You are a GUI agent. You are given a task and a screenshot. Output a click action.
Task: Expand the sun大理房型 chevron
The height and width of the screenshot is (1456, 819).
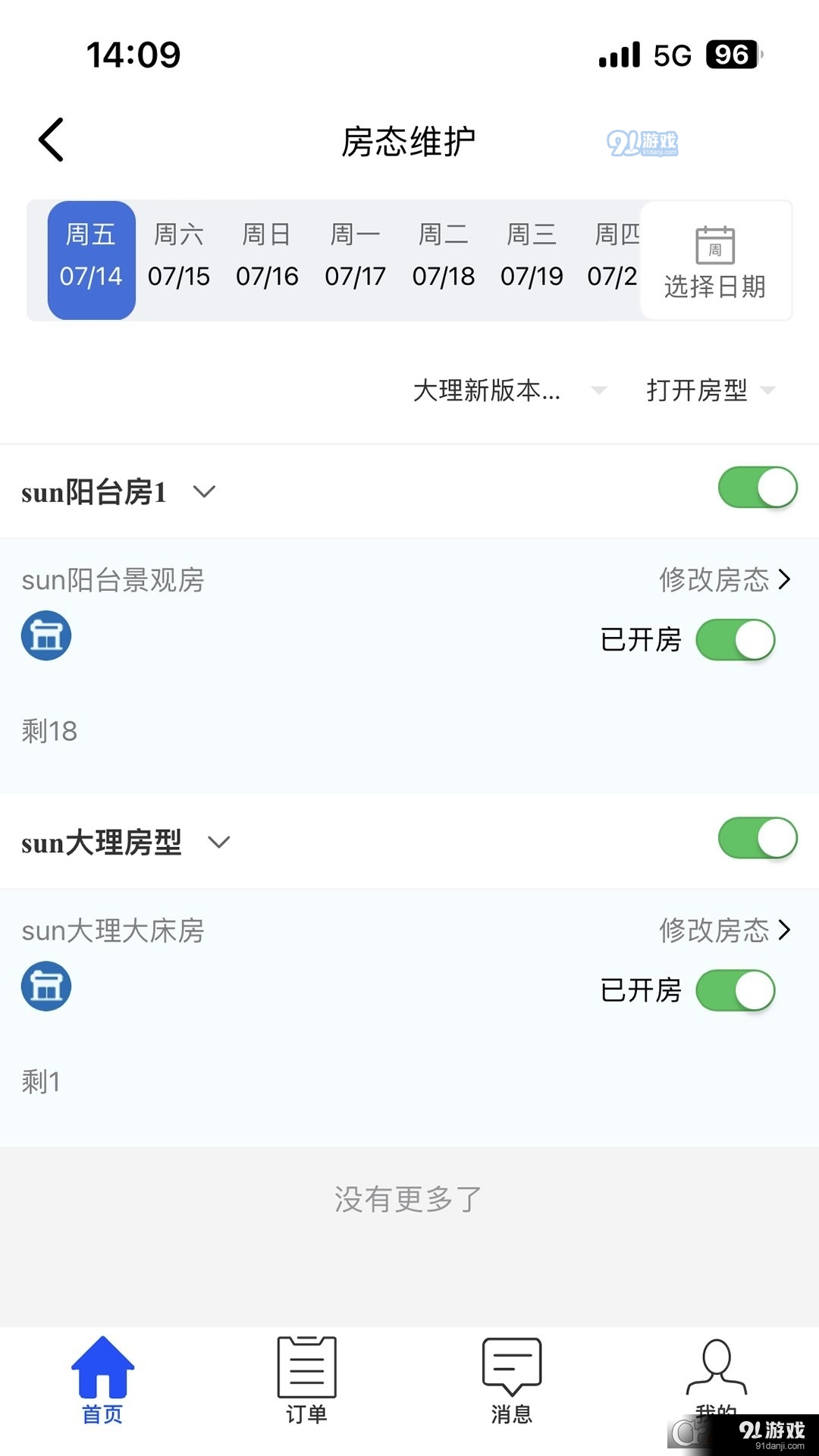tap(219, 843)
